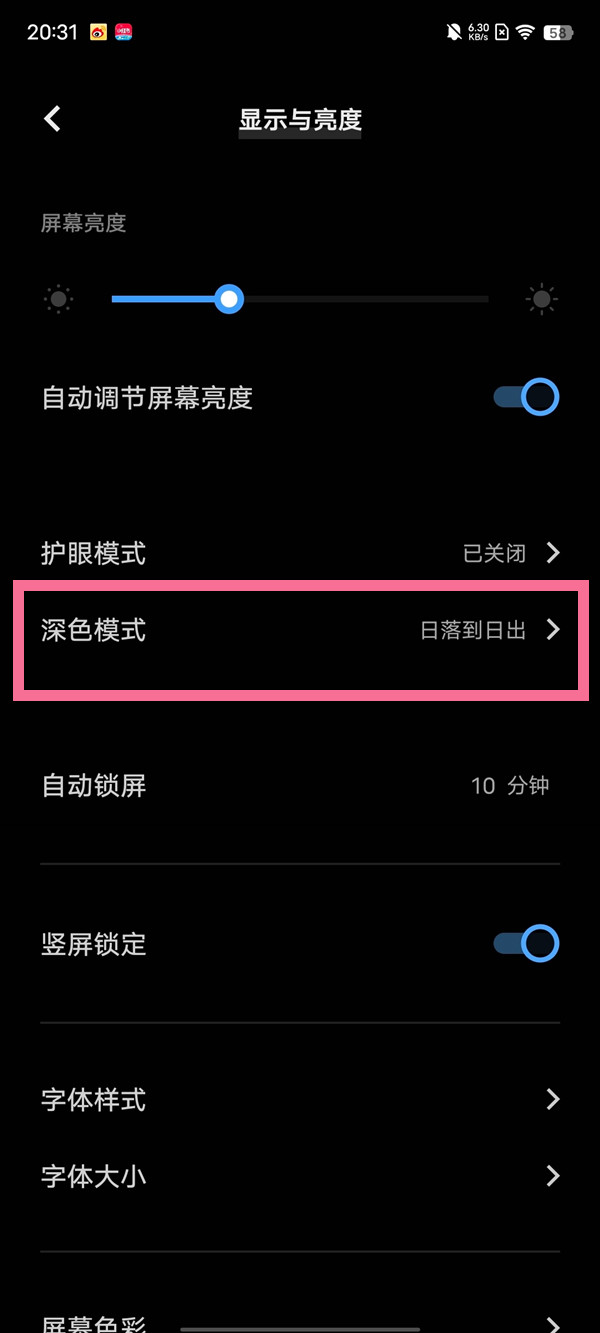
Task: Open 自动锁屏 timeout options
Action: click(x=300, y=786)
